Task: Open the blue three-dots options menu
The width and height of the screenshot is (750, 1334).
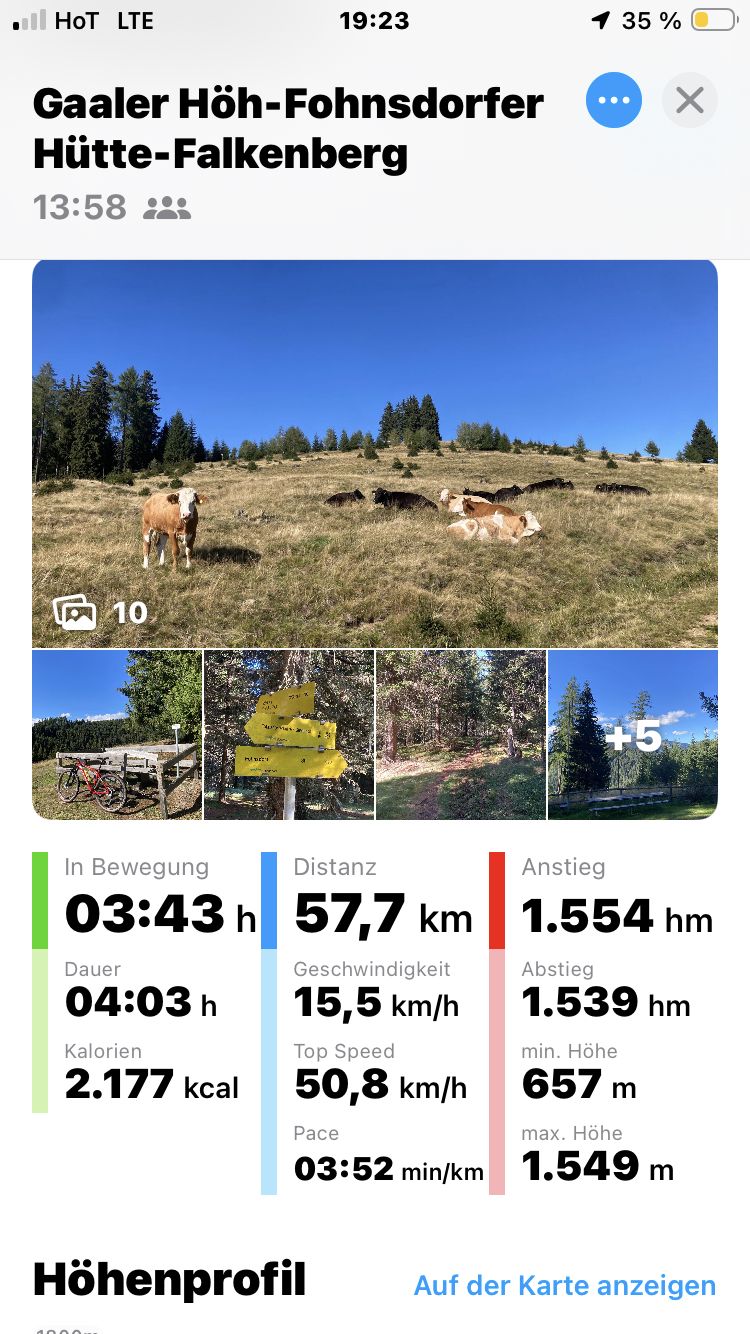Action: tap(613, 100)
